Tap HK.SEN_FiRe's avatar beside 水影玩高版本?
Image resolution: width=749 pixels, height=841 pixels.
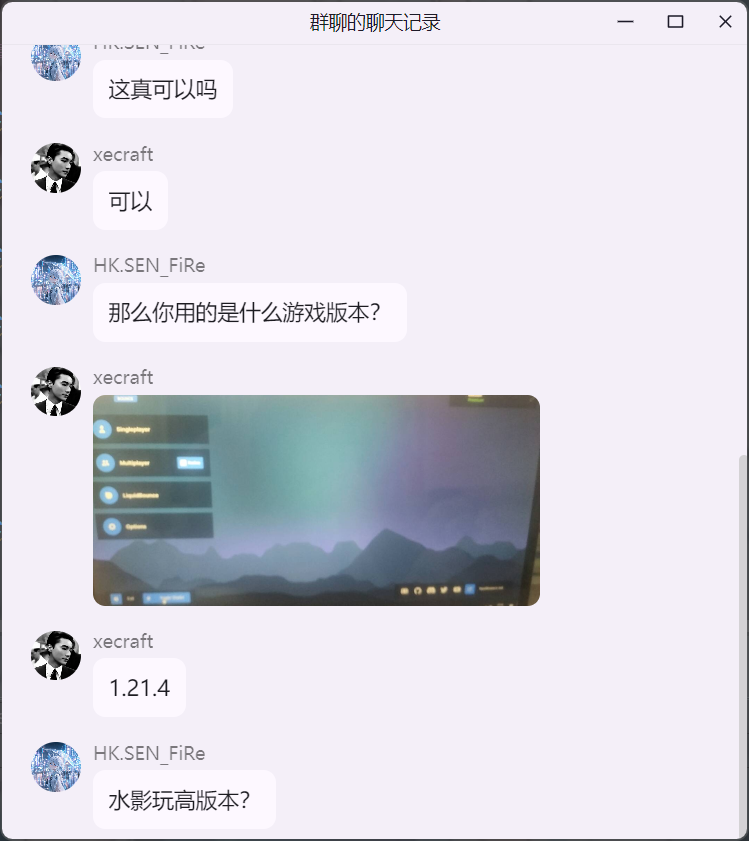[x=57, y=767]
